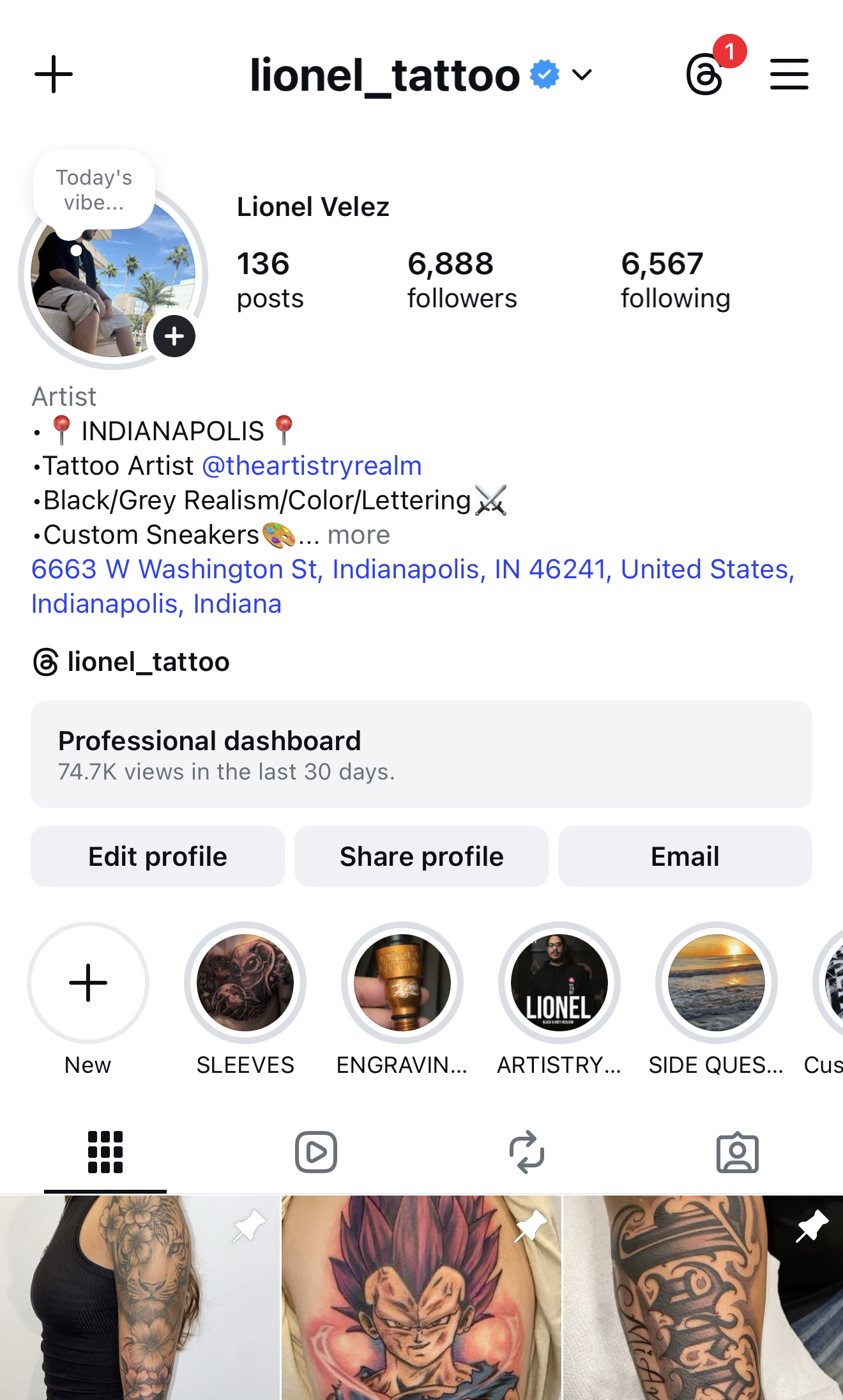Viewport: 843px width, 1400px height.
Task: View the SLEEVES story highlight
Action: click(x=245, y=983)
